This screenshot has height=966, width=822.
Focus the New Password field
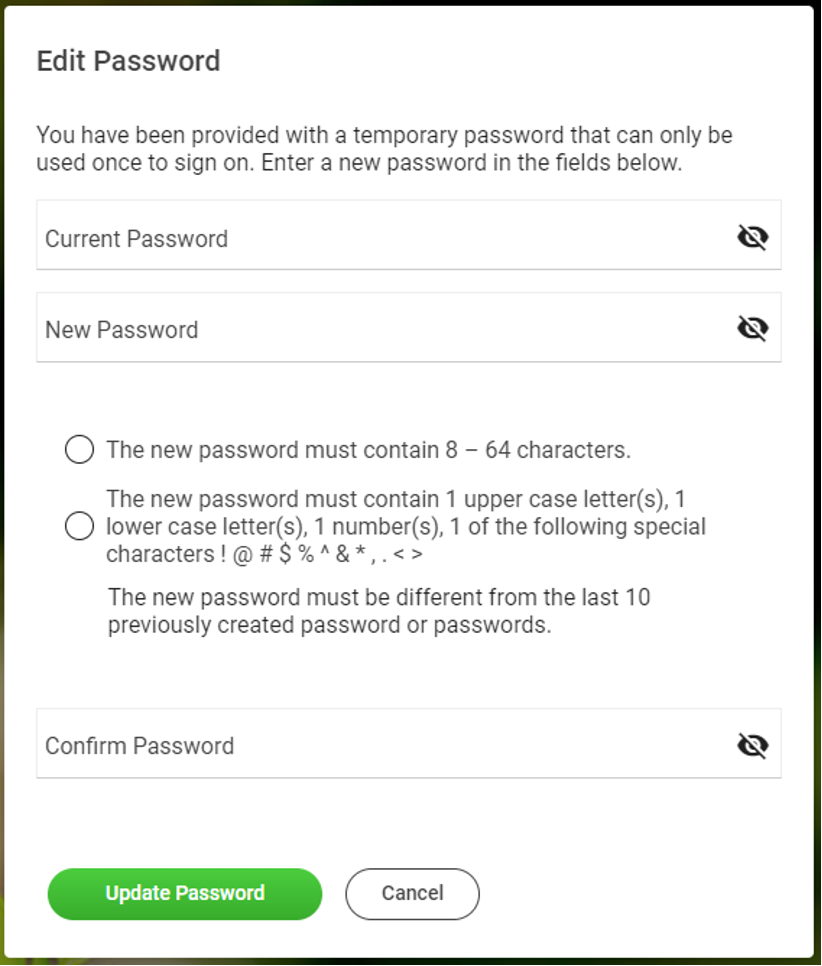coord(380,329)
